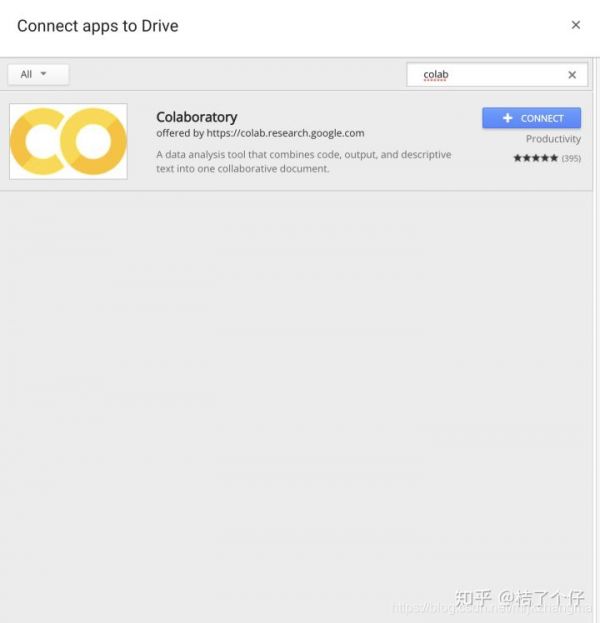Close the Connect apps to Drive dialog
This screenshot has height=623, width=600.
point(575,25)
